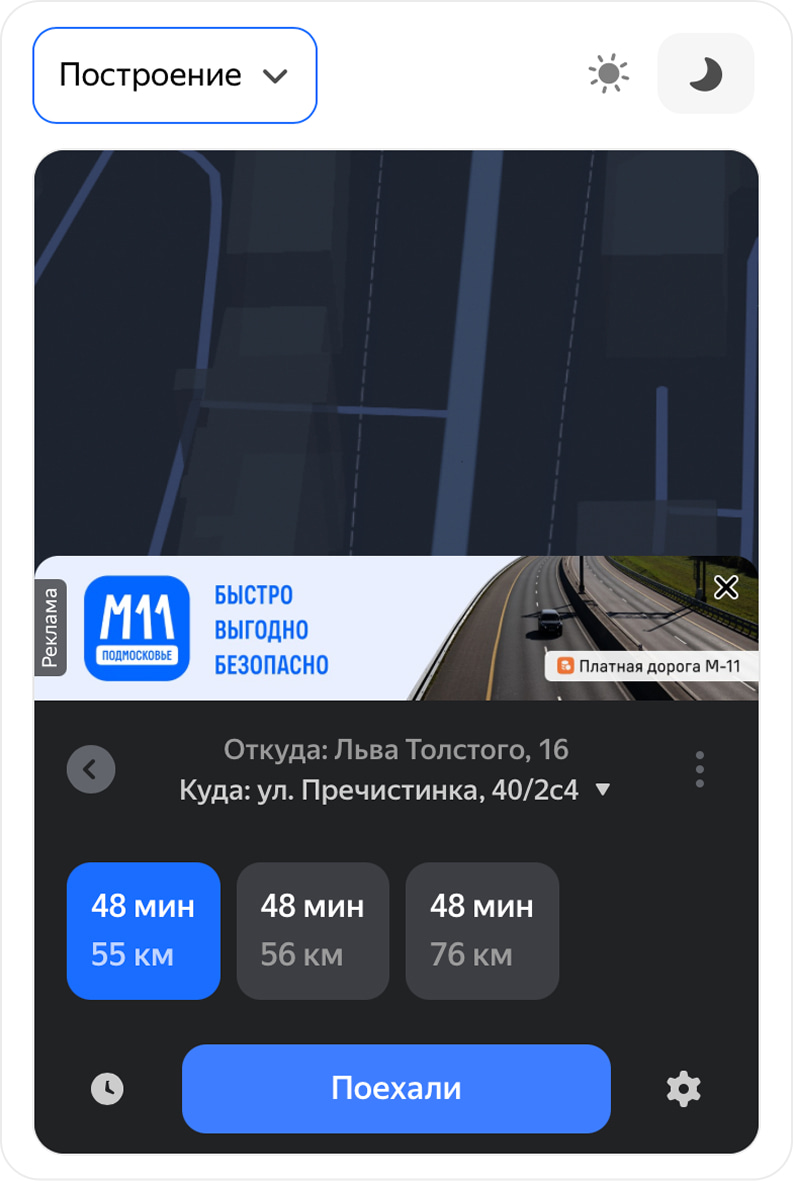This screenshot has height=1181, width=793.
Task: Dismiss the M-11 banner with the X
Action: (725, 587)
